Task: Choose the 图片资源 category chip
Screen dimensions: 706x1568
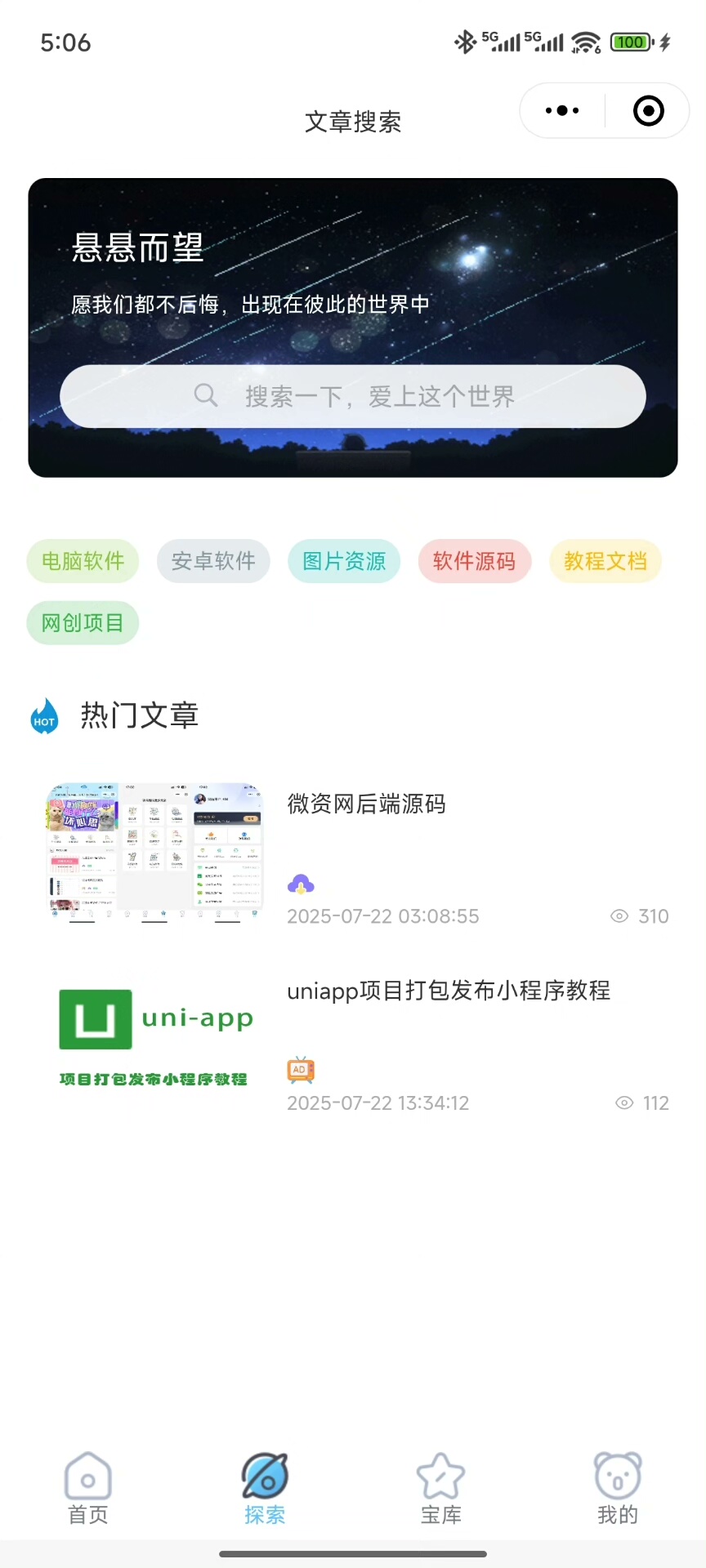Action: (344, 561)
